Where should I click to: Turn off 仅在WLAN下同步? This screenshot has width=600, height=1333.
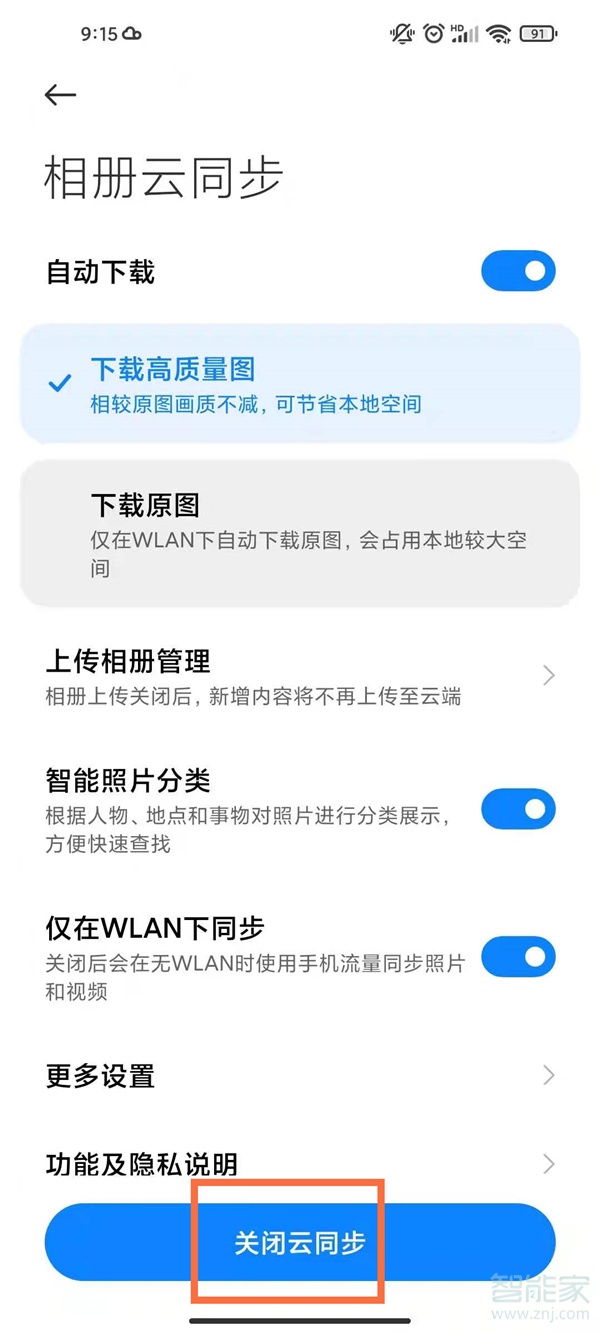pos(517,957)
